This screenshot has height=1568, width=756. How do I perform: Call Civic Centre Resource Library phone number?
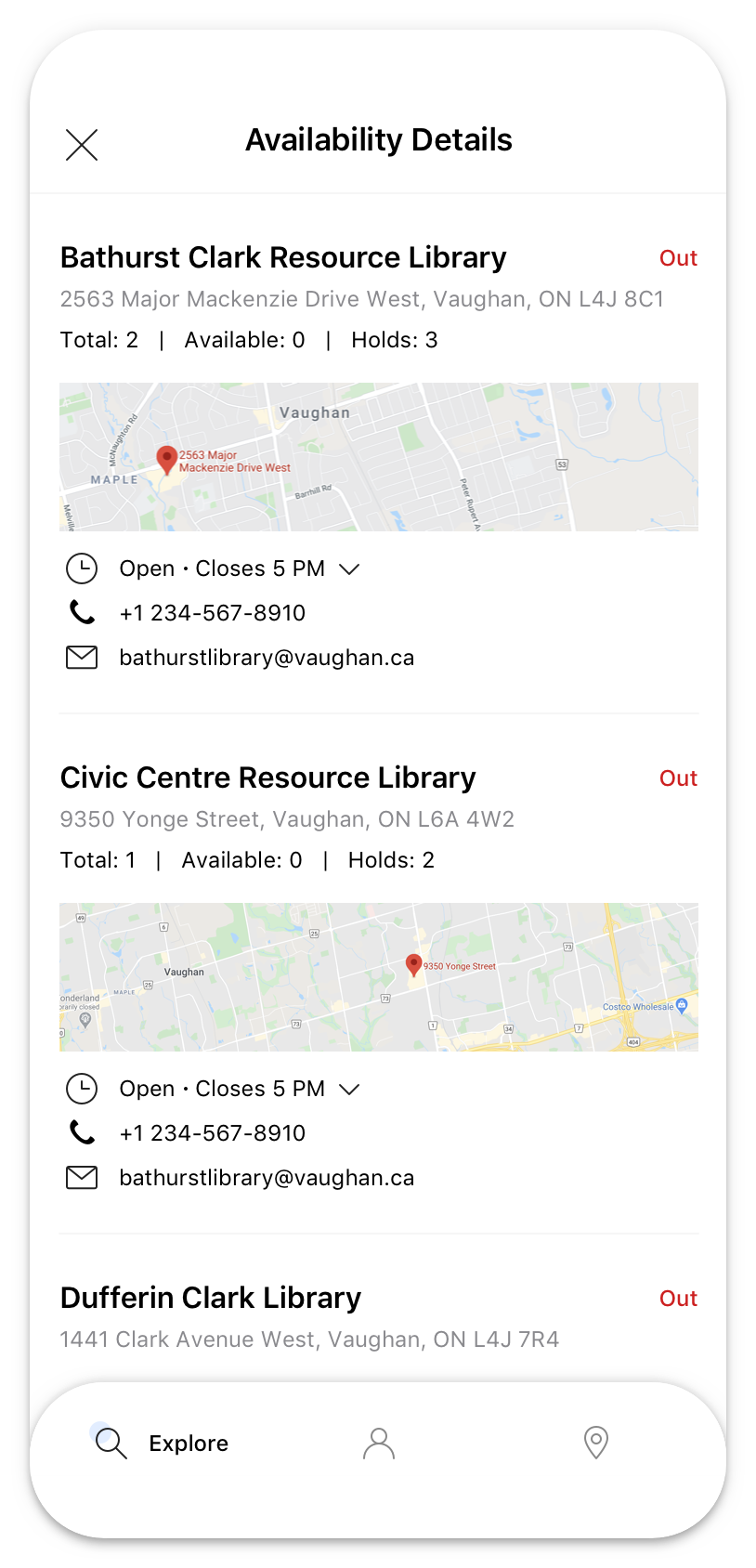click(213, 1133)
